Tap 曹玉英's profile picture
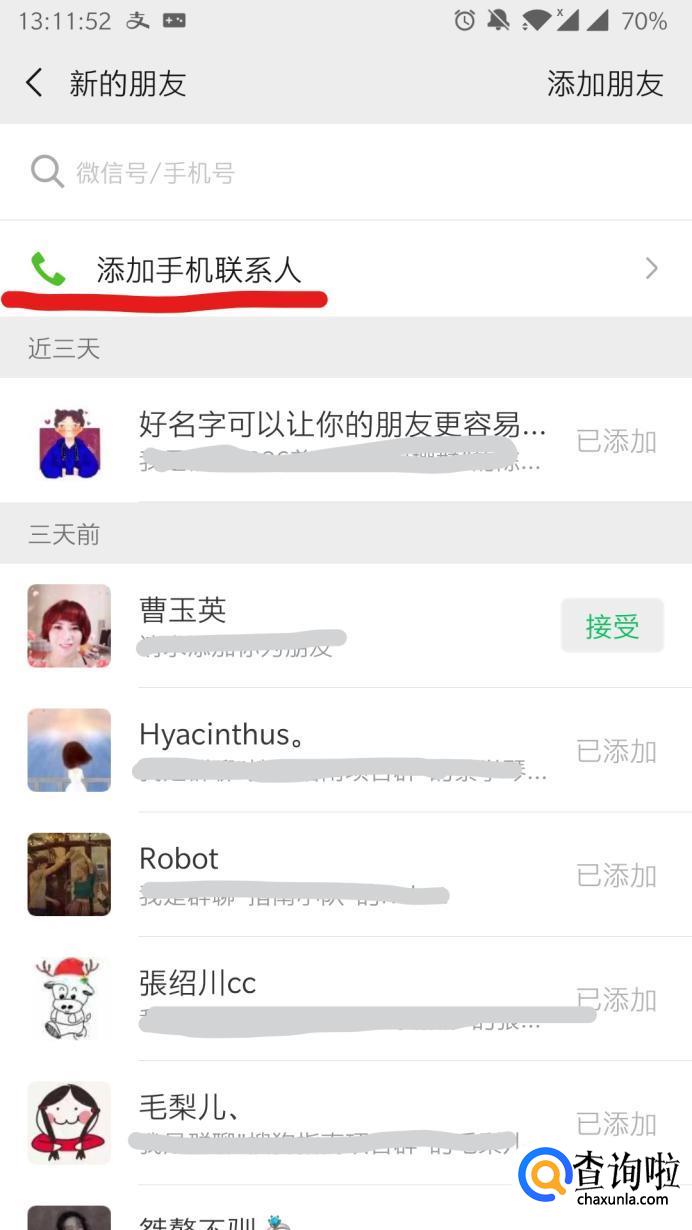692x1230 pixels. click(x=69, y=626)
